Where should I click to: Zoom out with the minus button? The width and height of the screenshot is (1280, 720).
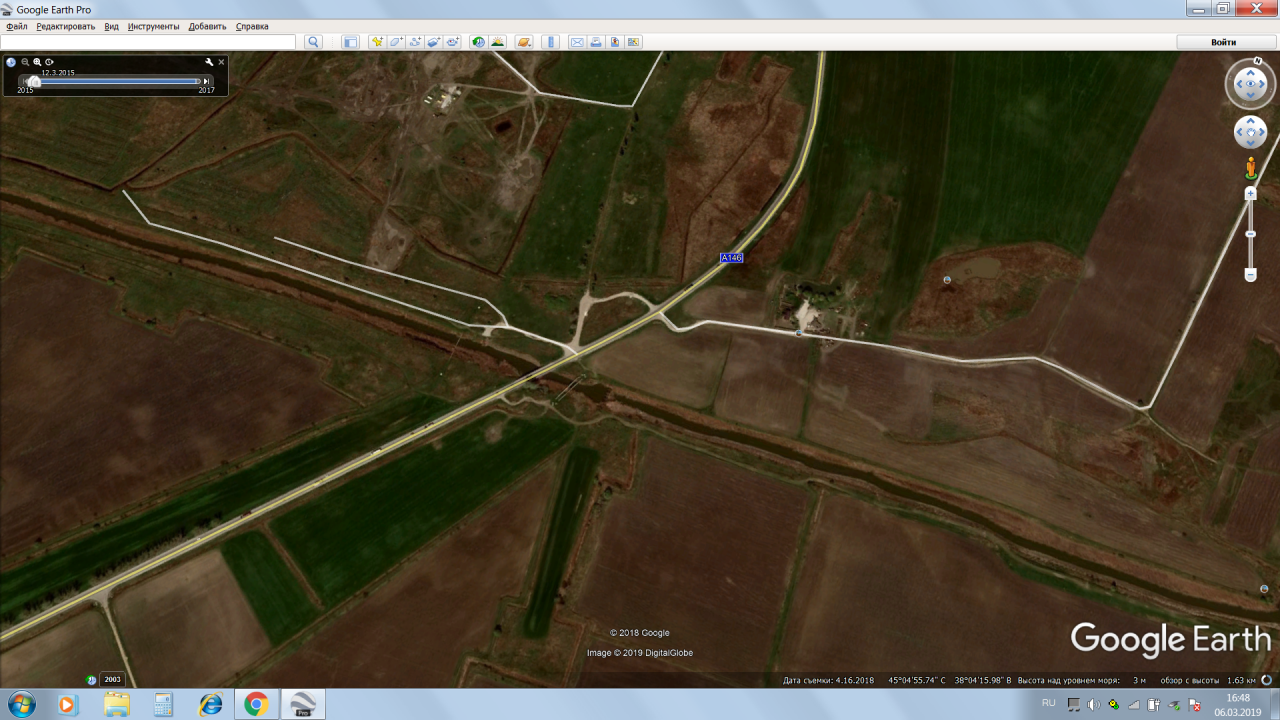click(x=1250, y=274)
